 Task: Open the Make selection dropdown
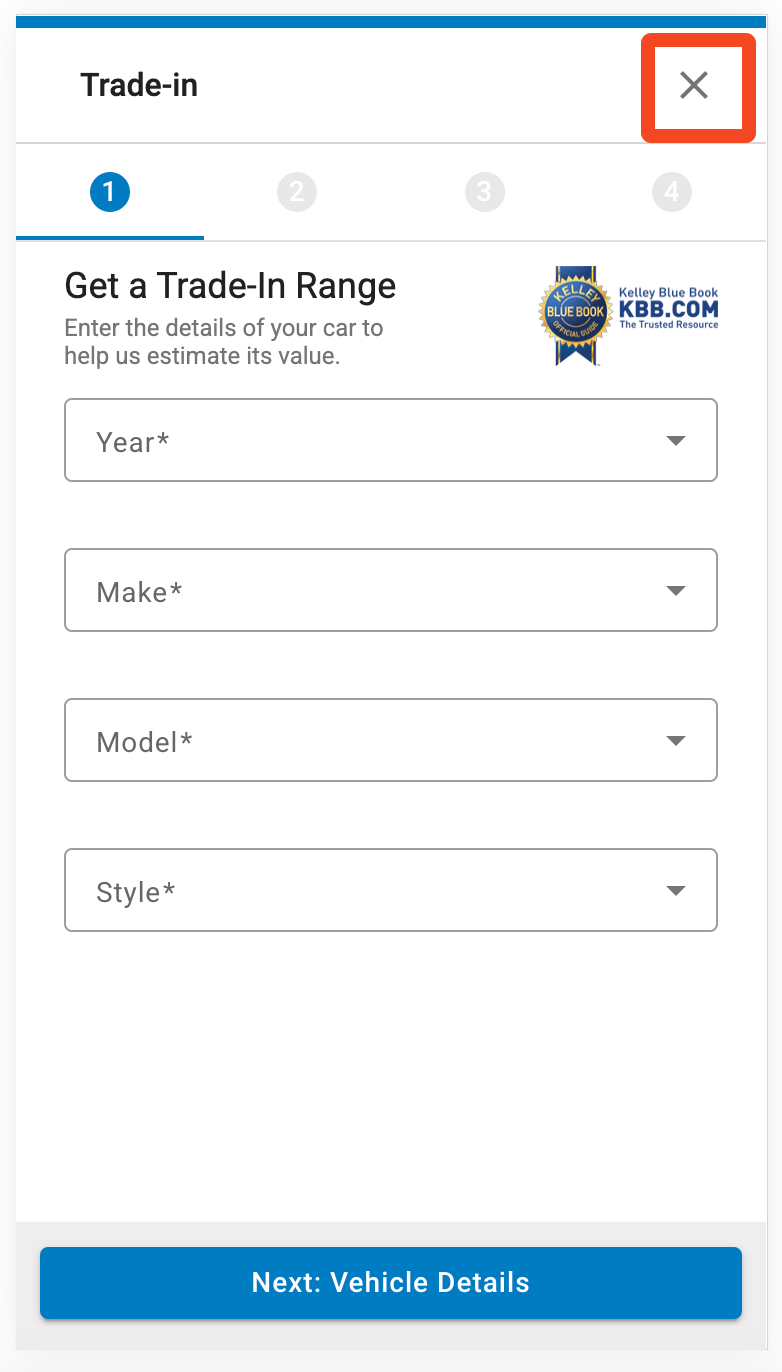coord(390,590)
